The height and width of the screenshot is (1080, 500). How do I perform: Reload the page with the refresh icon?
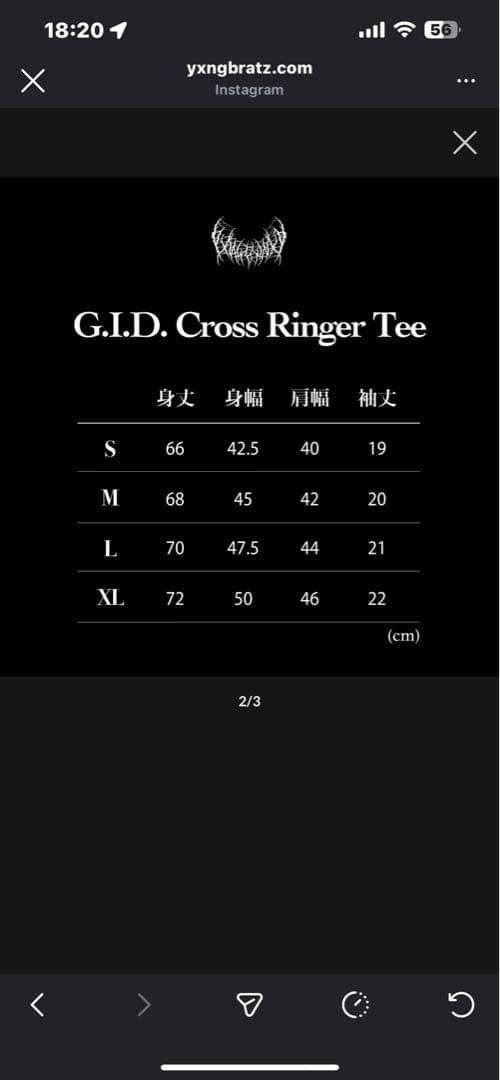[461, 1006]
